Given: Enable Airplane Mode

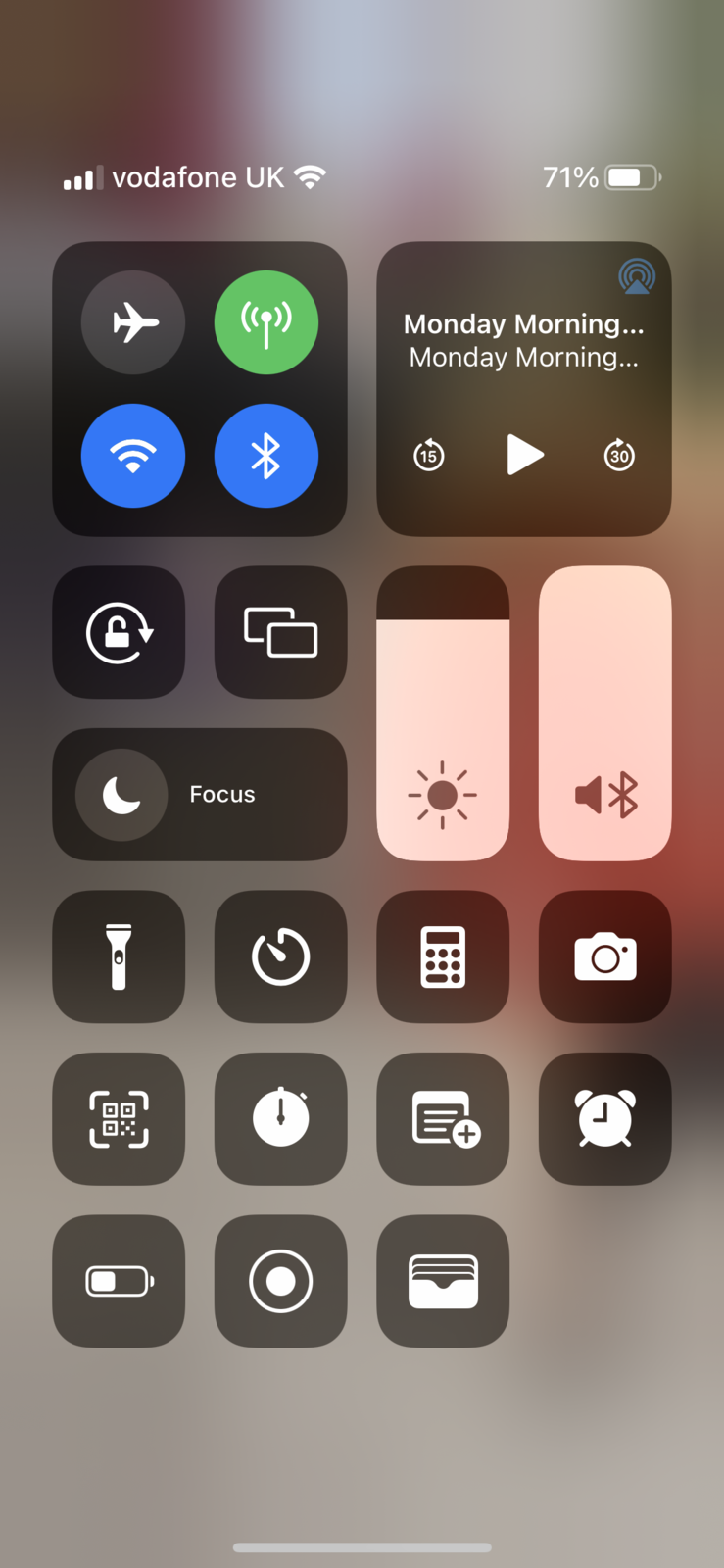Looking at the screenshot, I should pyautogui.click(x=133, y=322).
